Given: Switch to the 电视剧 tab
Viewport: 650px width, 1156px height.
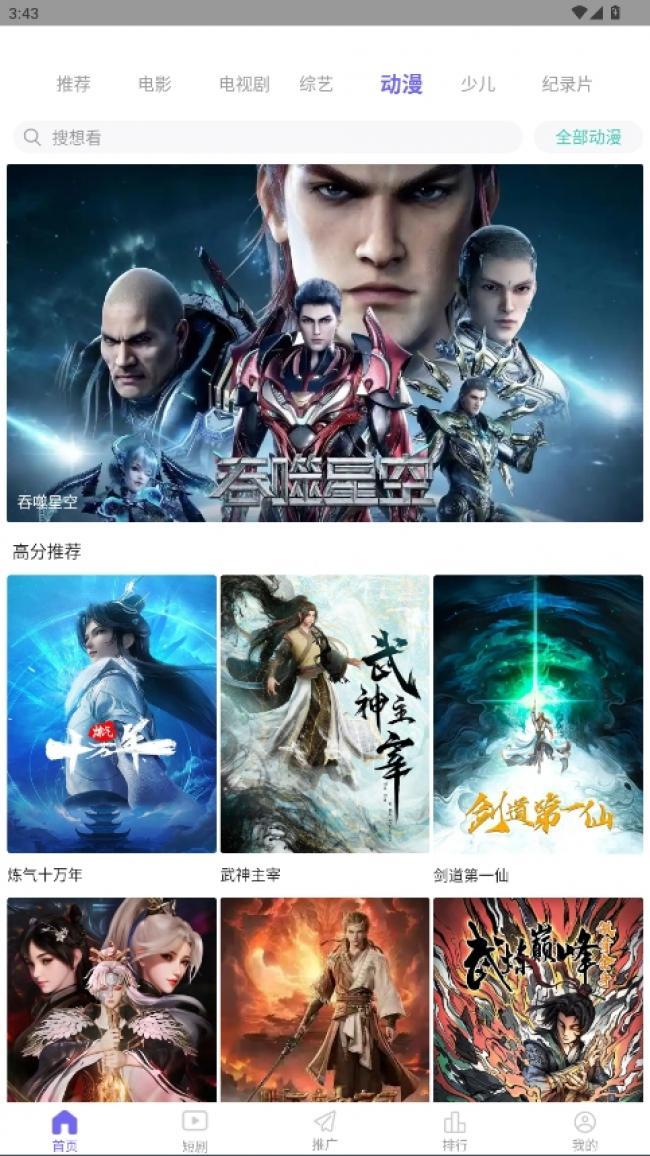Looking at the screenshot, I should 244,84.
